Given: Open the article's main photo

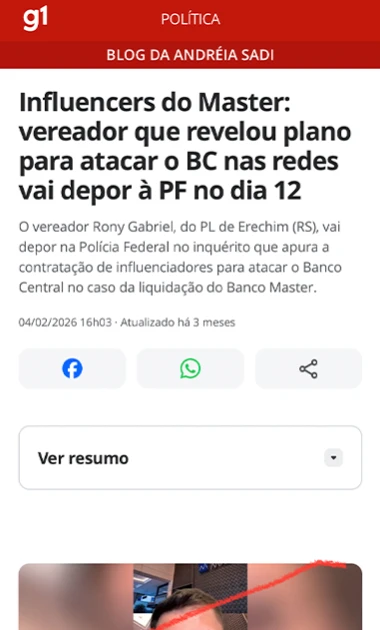Looking at the screenshot, I should click(x=190, y=597).
